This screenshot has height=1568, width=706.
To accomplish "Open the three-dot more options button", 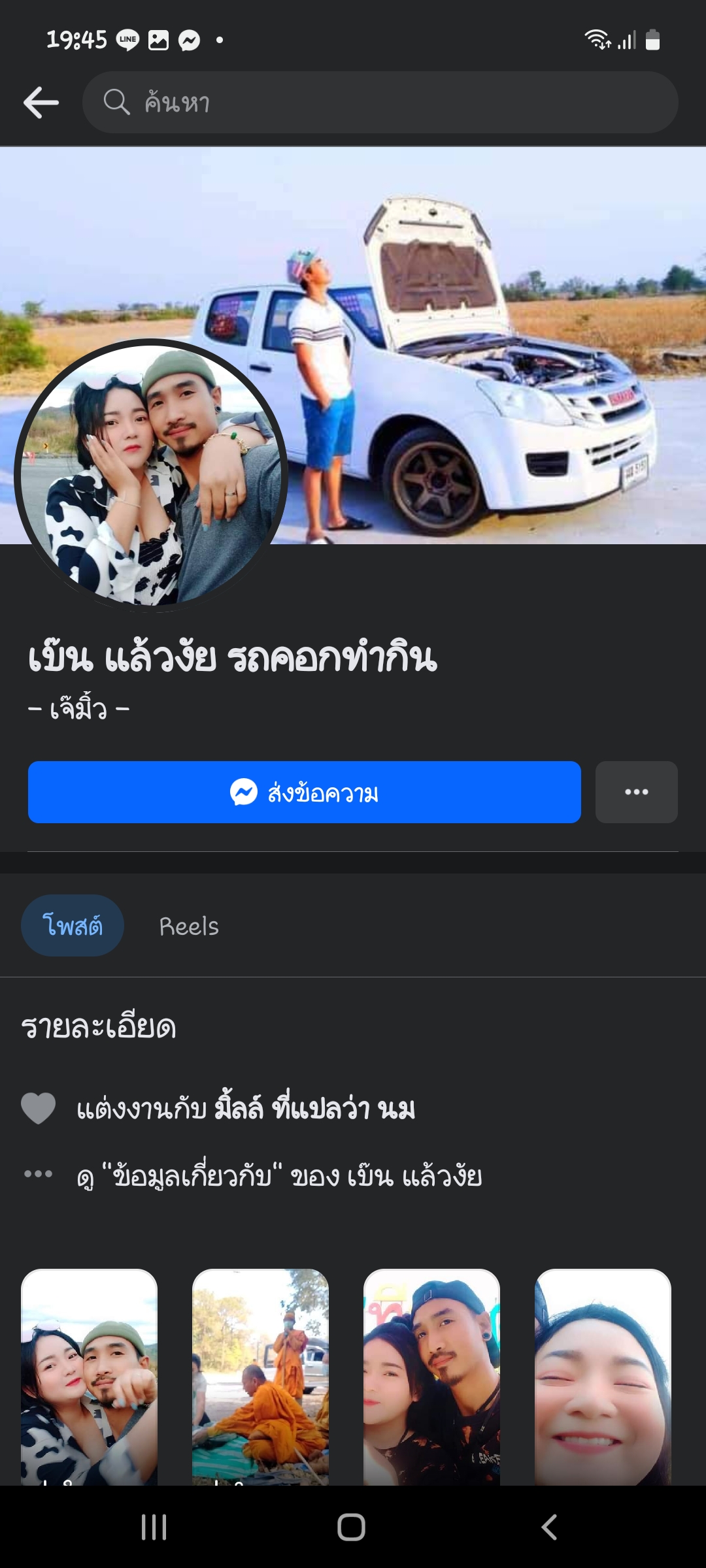I will point(636,792).
